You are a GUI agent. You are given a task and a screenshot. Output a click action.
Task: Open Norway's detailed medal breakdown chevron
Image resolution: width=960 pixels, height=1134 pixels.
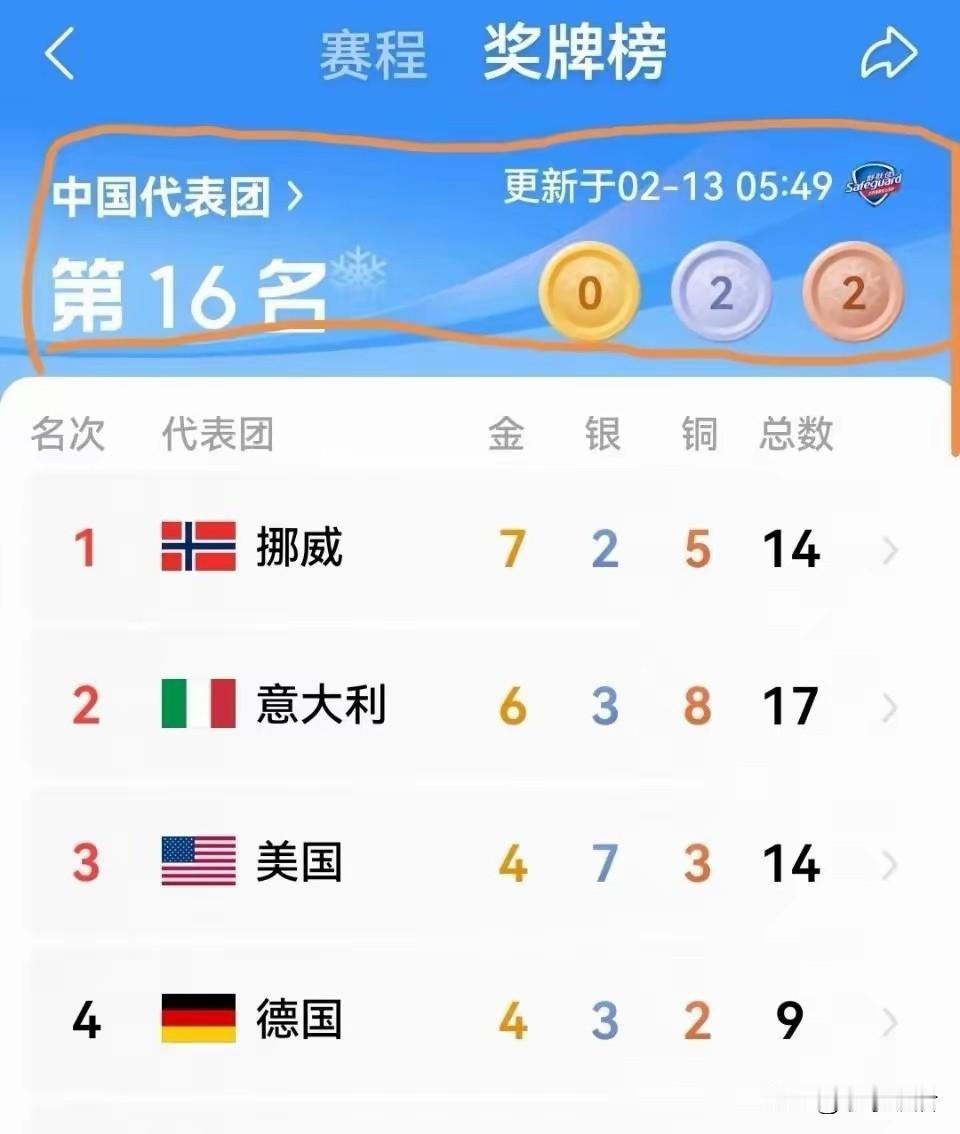[x=886, y=548]
